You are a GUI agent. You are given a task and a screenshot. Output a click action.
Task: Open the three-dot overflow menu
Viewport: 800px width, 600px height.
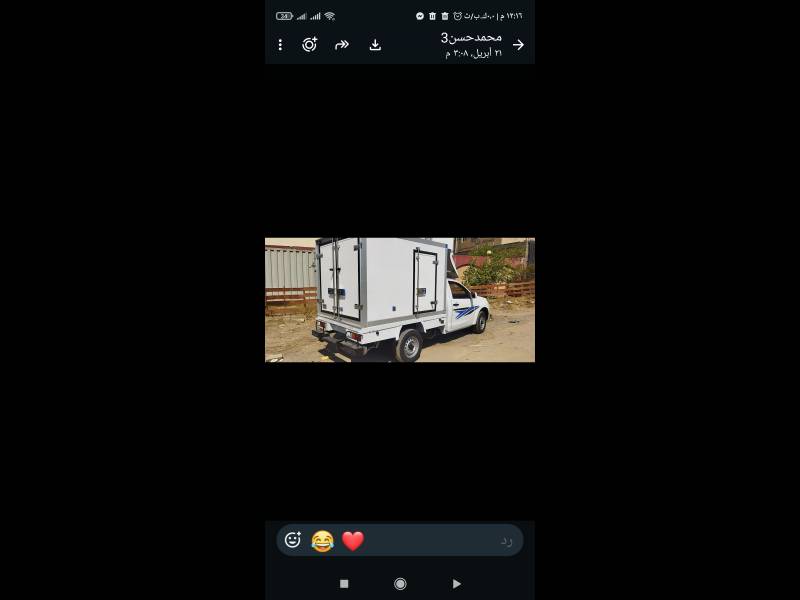280,45
